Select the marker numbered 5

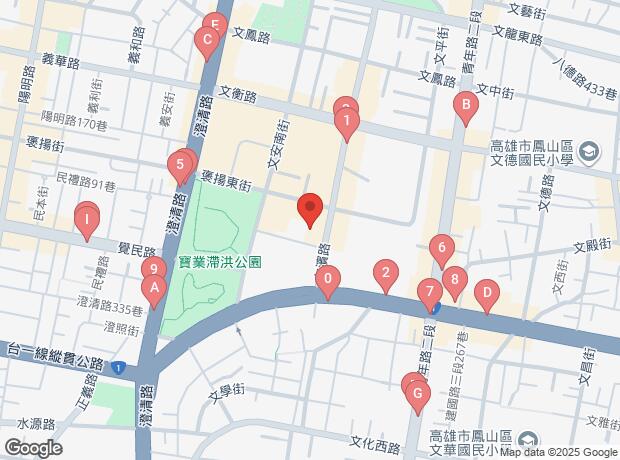click(x=179, y=165)
